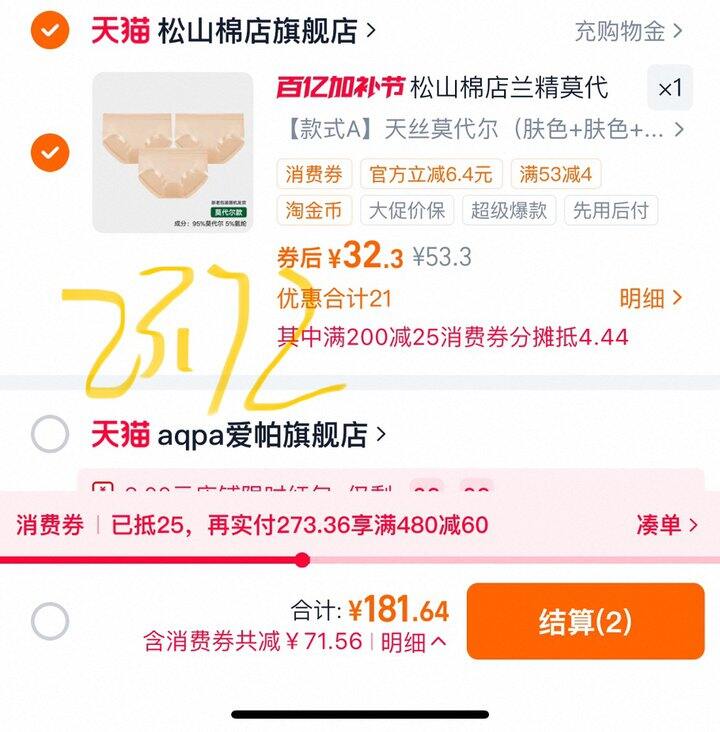Deselect the 松山棉店兰精莫代 item
The image size is (720, 732).
tap(49, 153)
